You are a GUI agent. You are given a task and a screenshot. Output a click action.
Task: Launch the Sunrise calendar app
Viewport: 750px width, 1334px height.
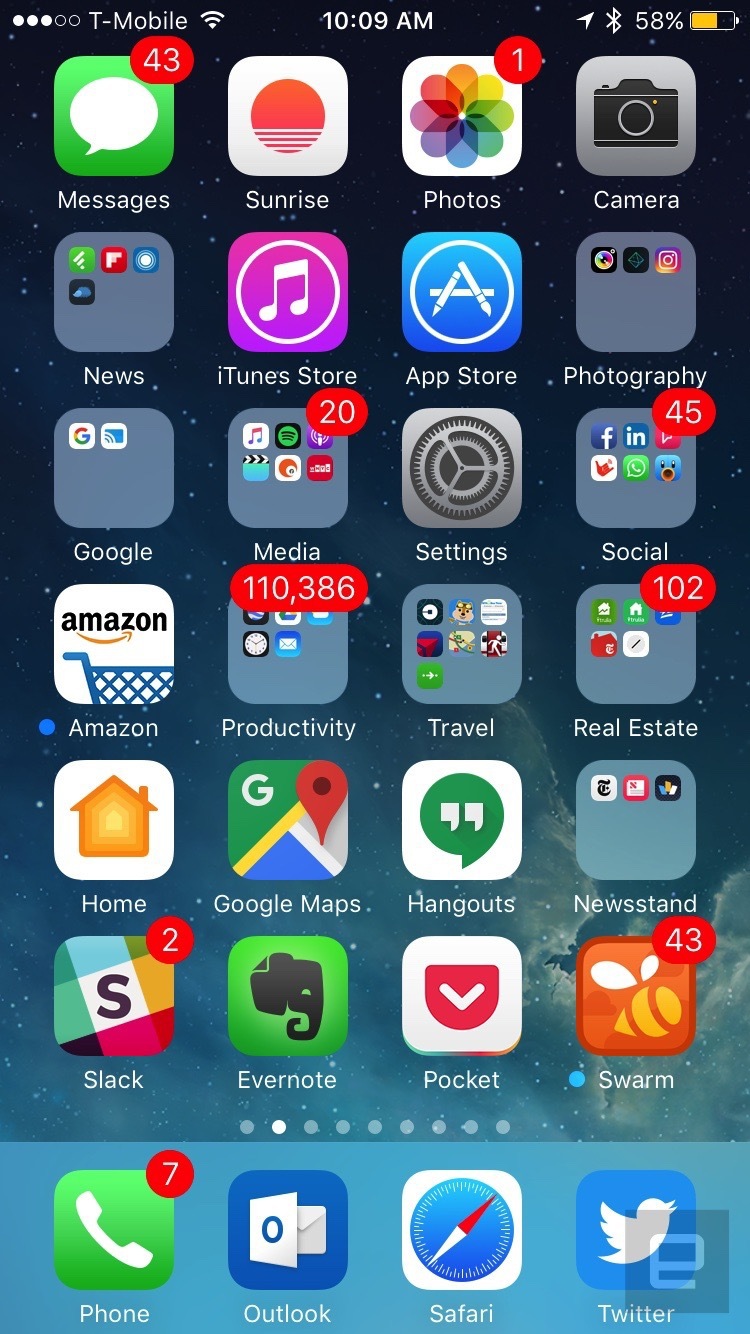(288, 116)
